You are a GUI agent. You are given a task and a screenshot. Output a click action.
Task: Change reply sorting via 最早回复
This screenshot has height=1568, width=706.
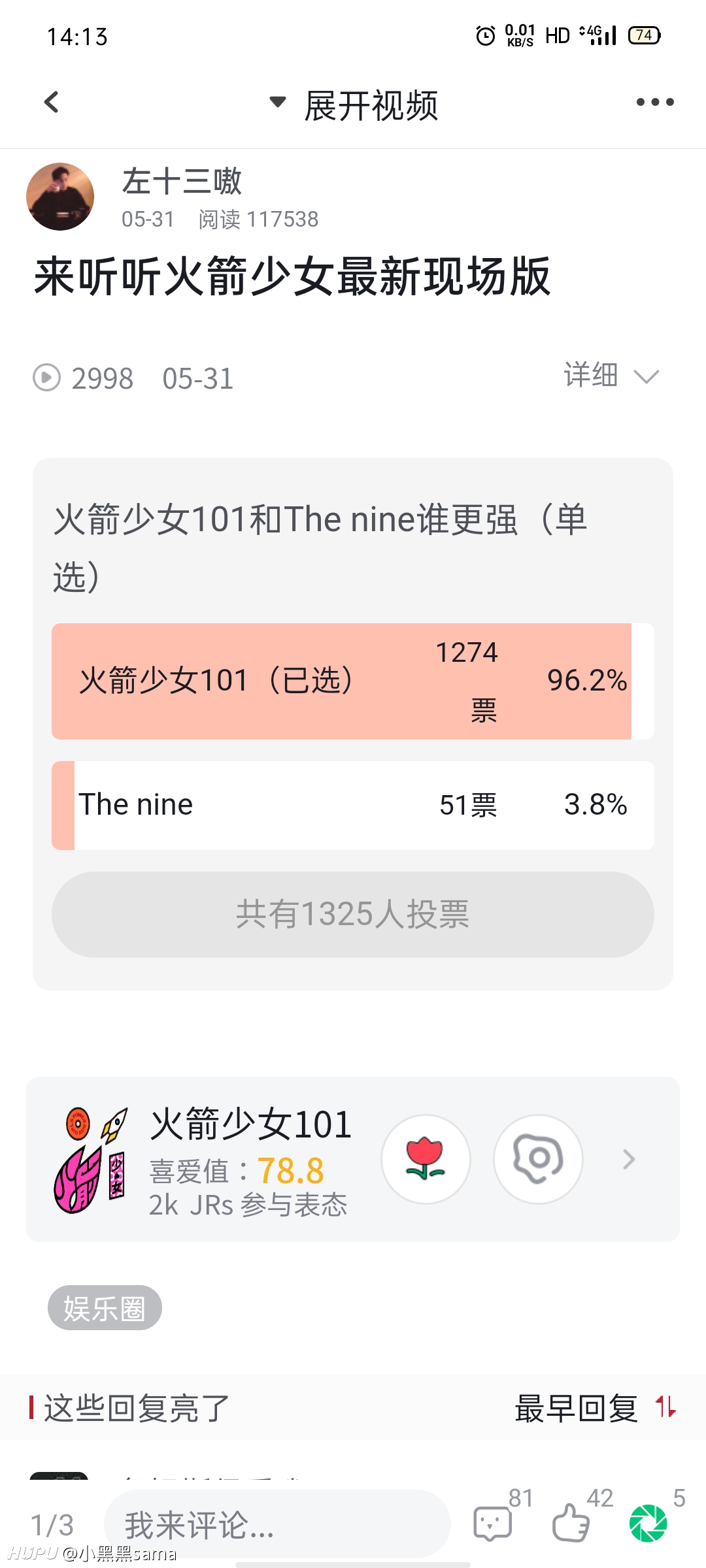tap(596, 1408)
